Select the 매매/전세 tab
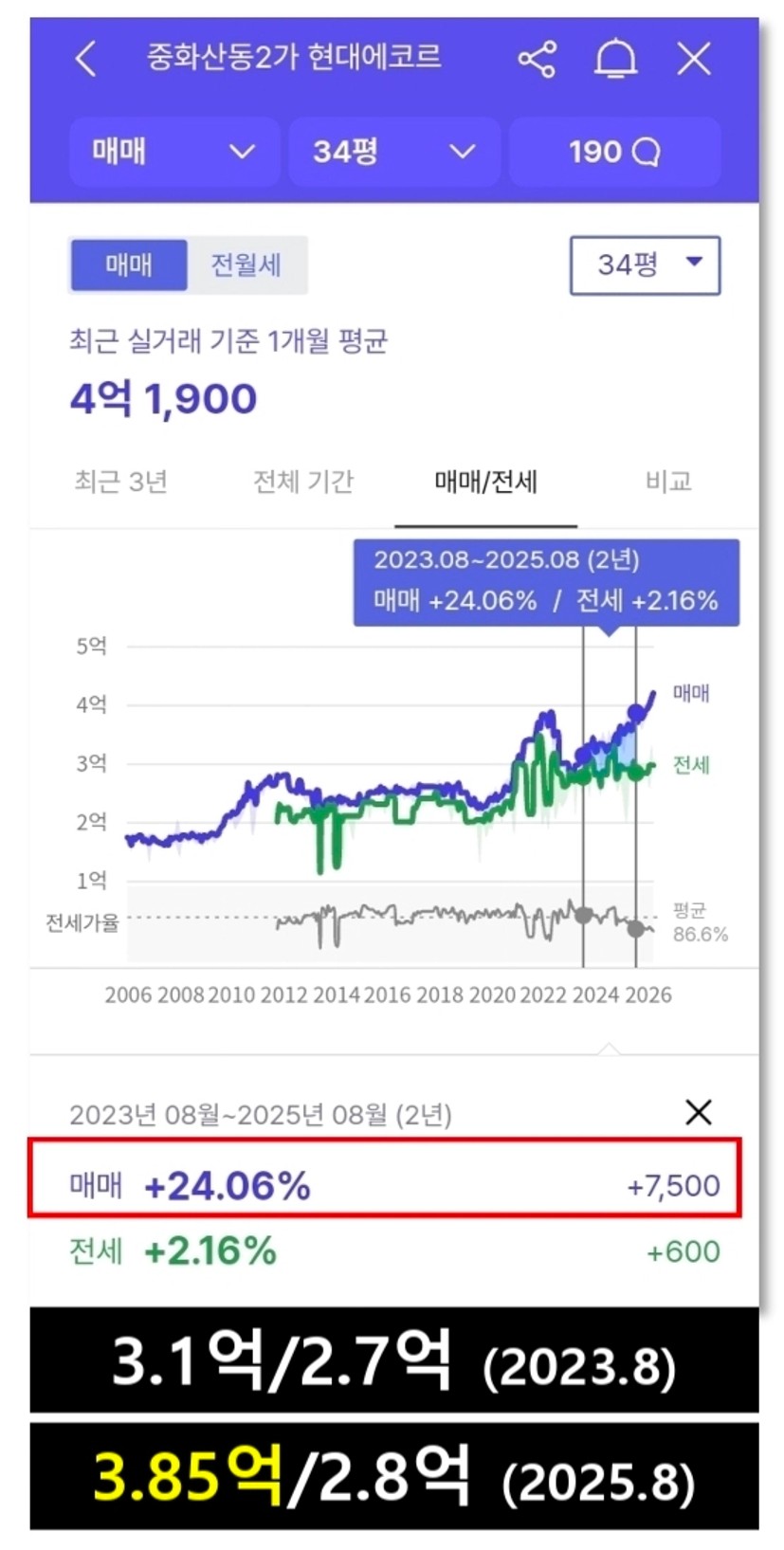The image size is (784, 1550). click(x=485, y=482)
